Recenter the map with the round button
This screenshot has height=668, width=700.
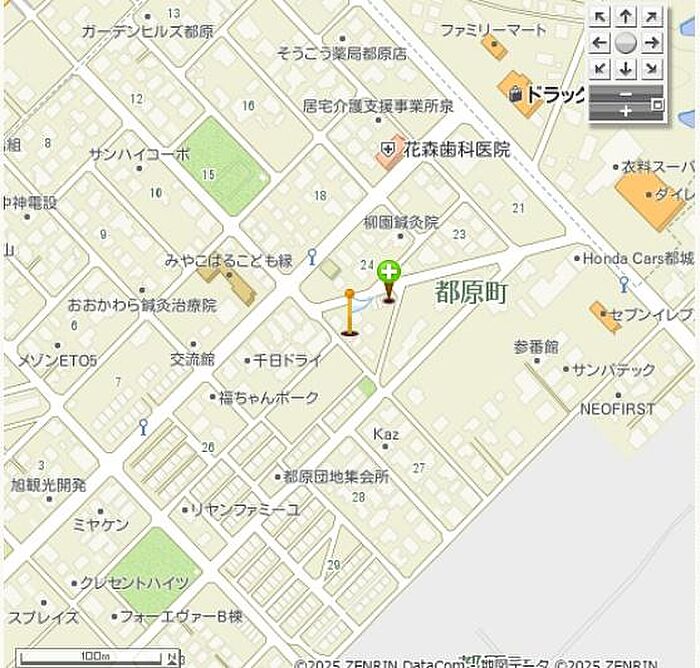pyautogui.click(x=625, y=43)
